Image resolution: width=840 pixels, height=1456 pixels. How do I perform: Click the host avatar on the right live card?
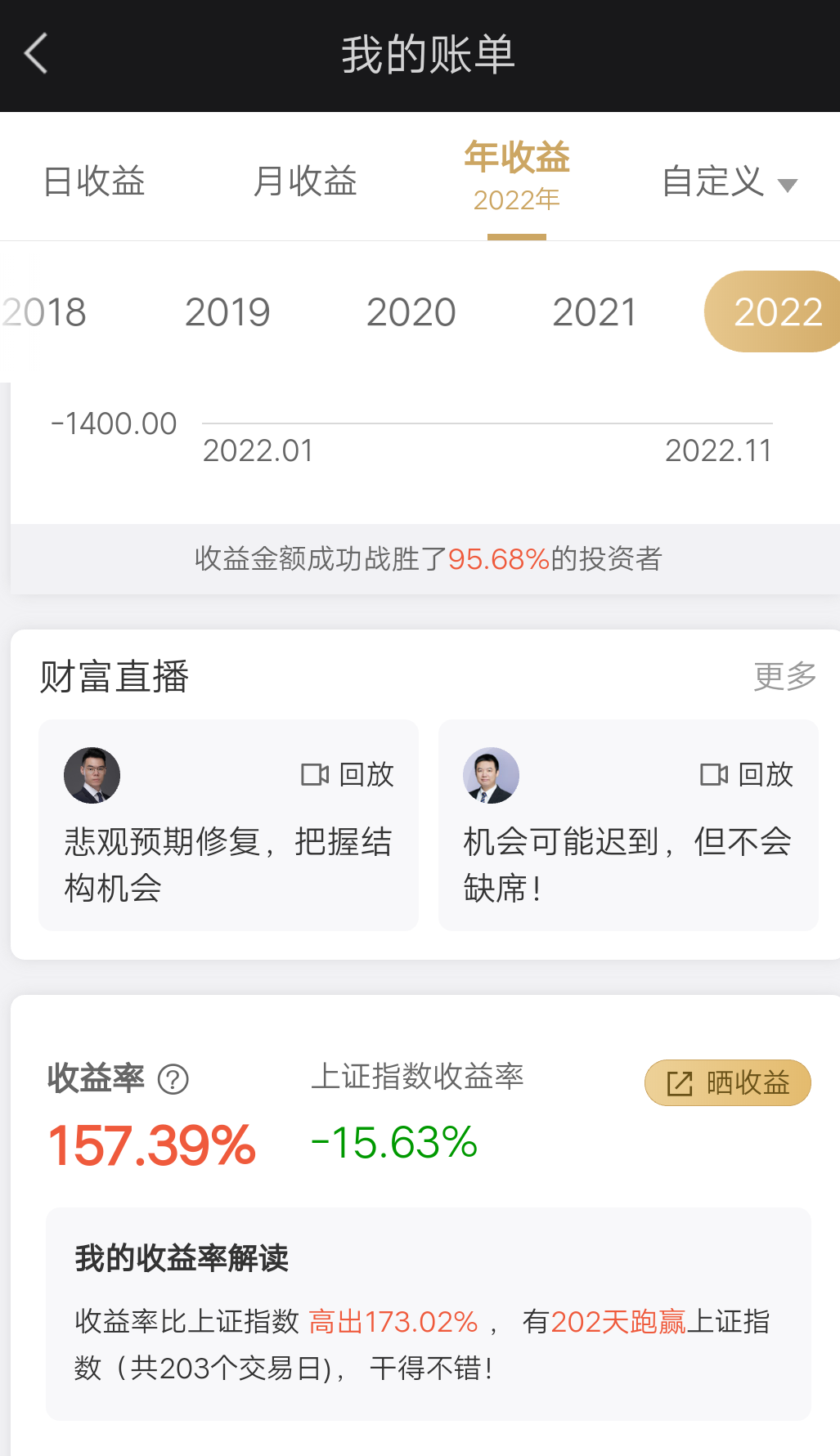[491, 775]
